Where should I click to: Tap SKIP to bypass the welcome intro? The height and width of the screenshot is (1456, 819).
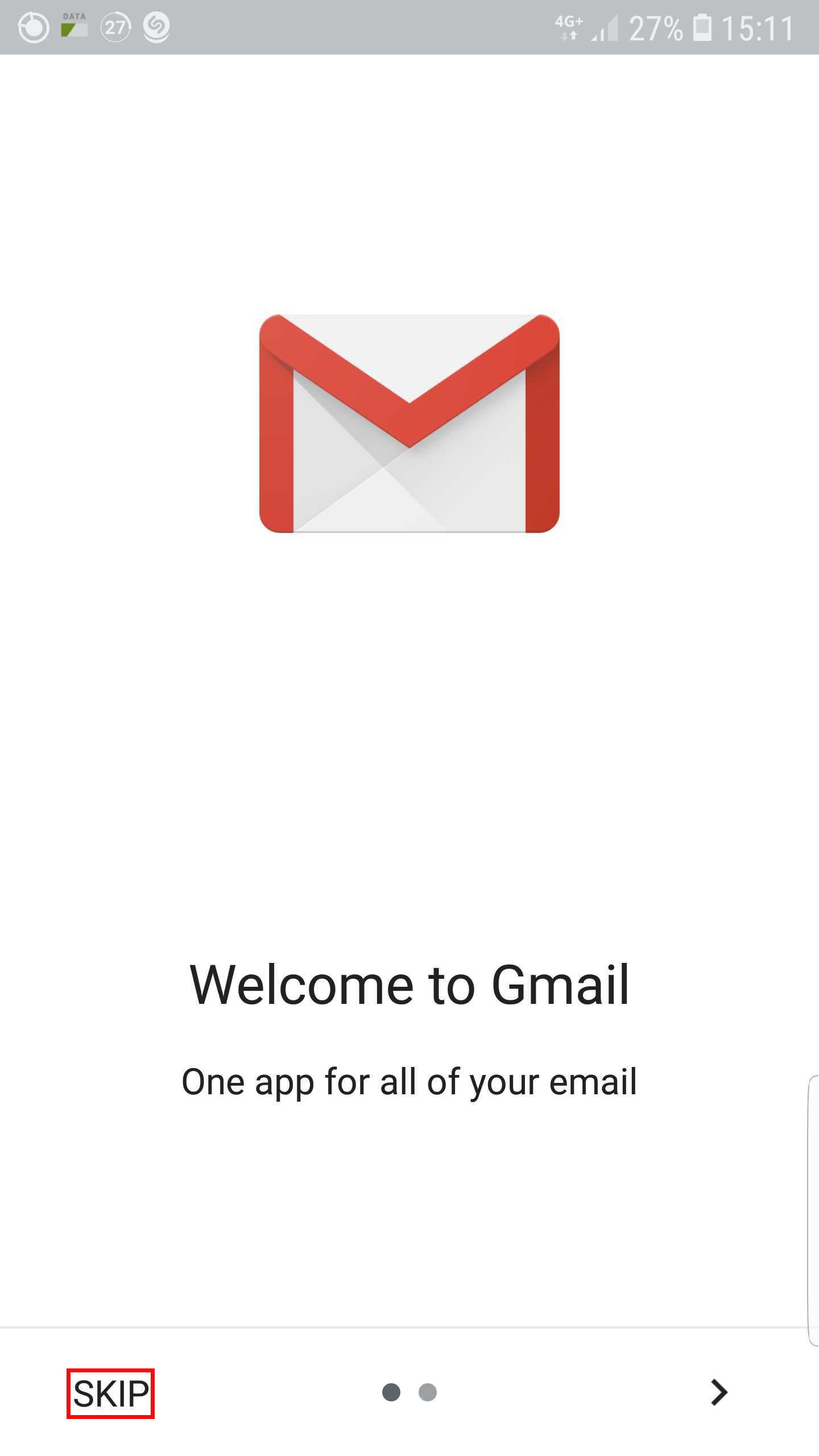click(x=111, y=1393)
